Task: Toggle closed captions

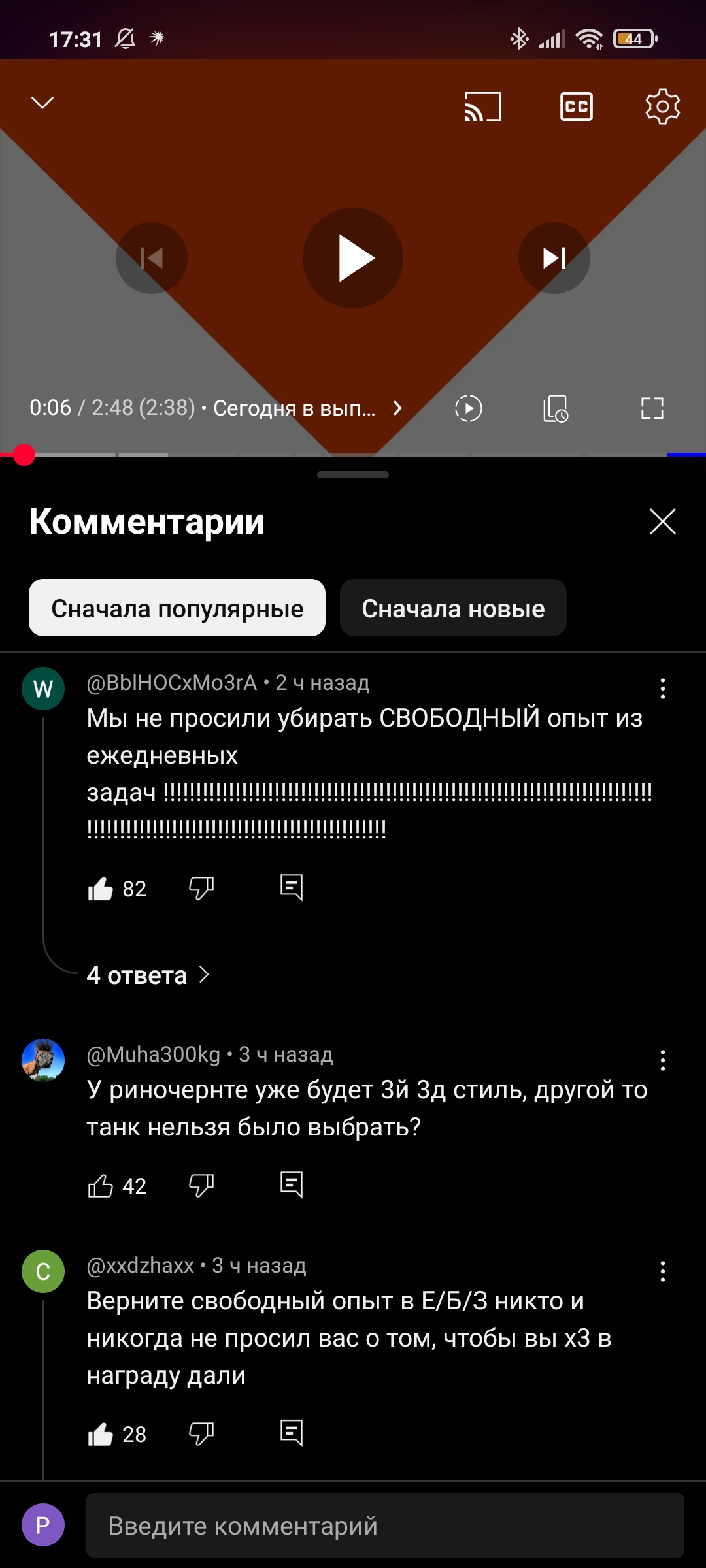Action: pos(577,106)
